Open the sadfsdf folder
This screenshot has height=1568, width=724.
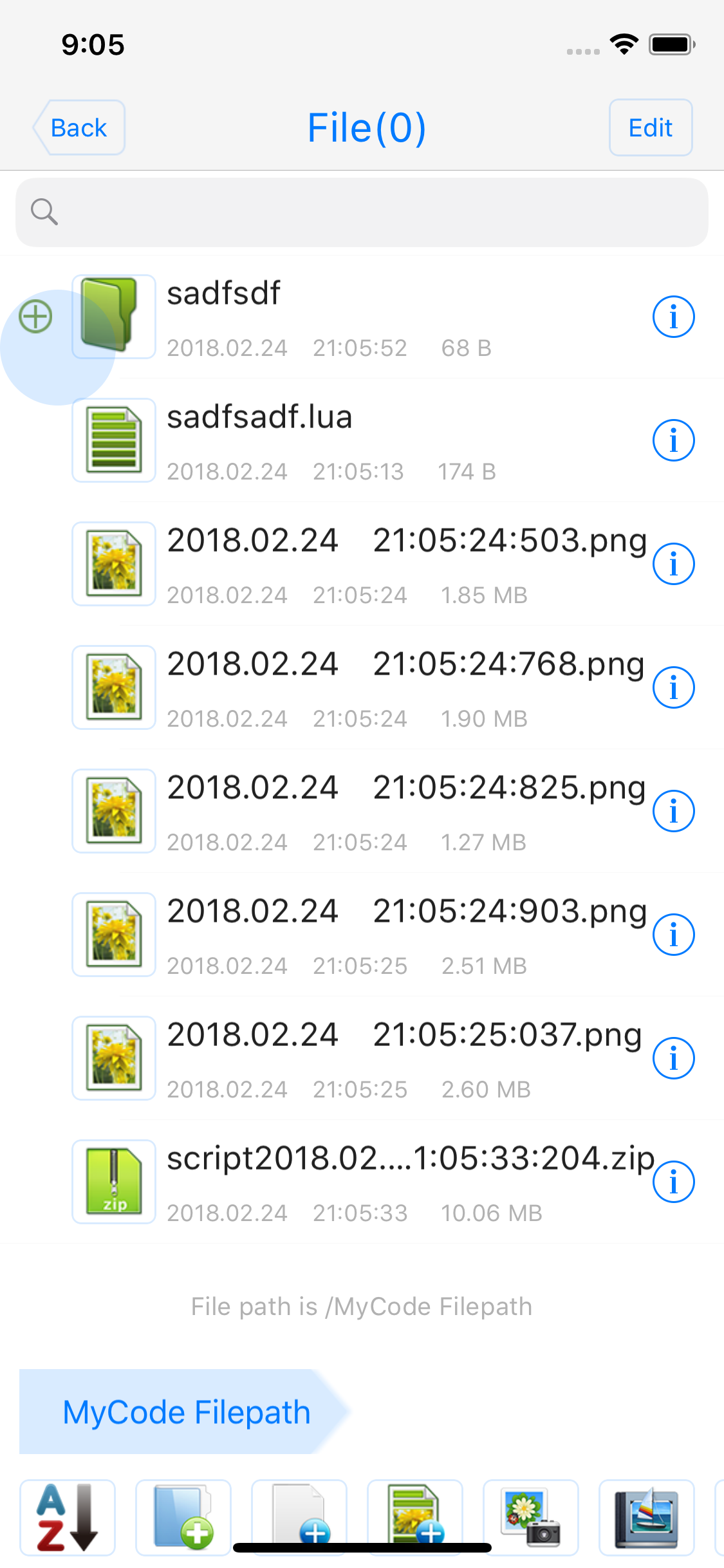coord(290,317)
